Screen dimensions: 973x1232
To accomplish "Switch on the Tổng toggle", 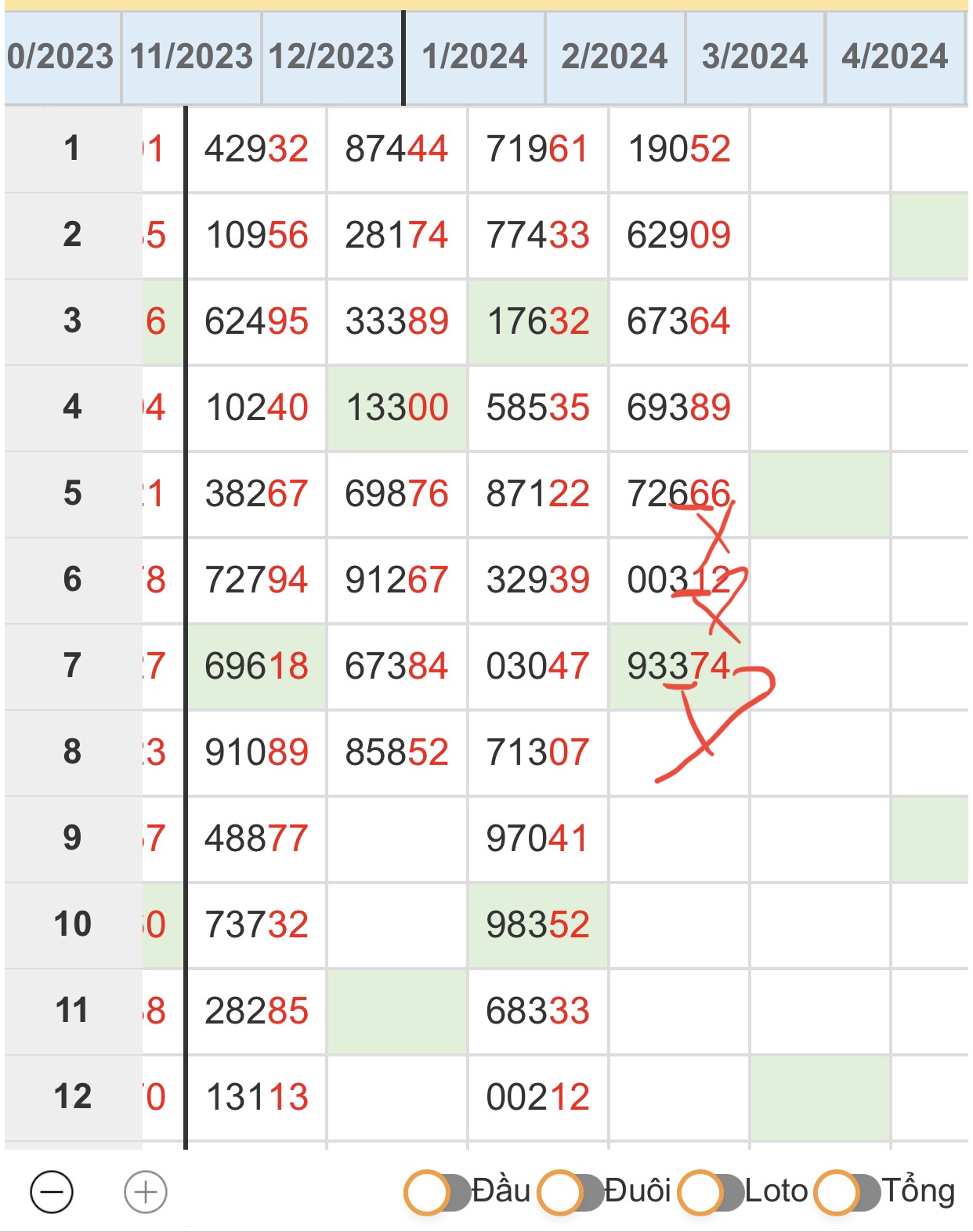I will point(847,1192).
